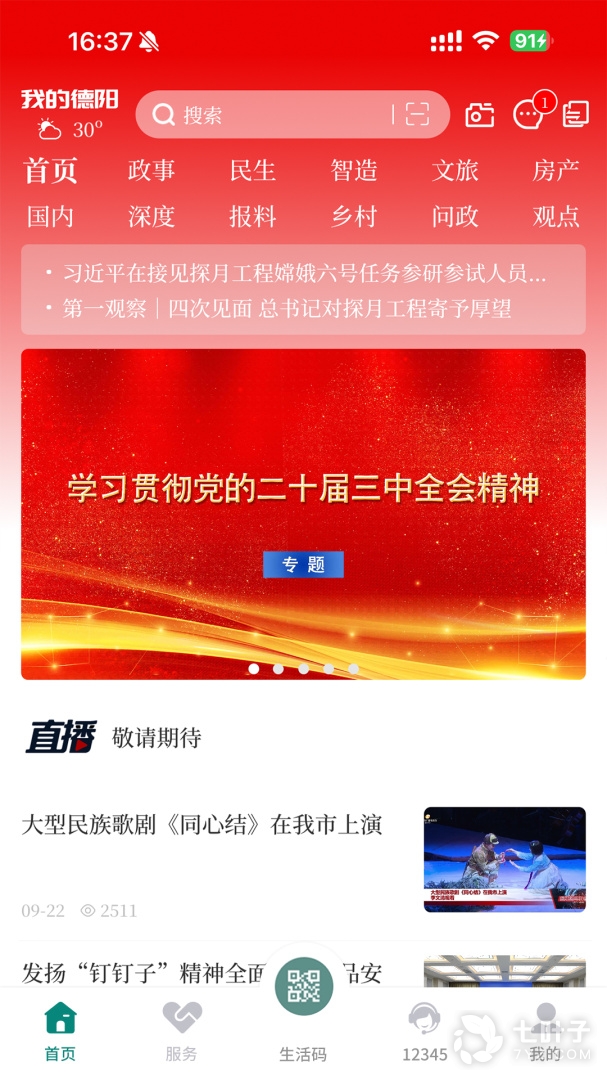Switch to the 服务 tab
The image size is (607, 1080).
pos(182,1032)
